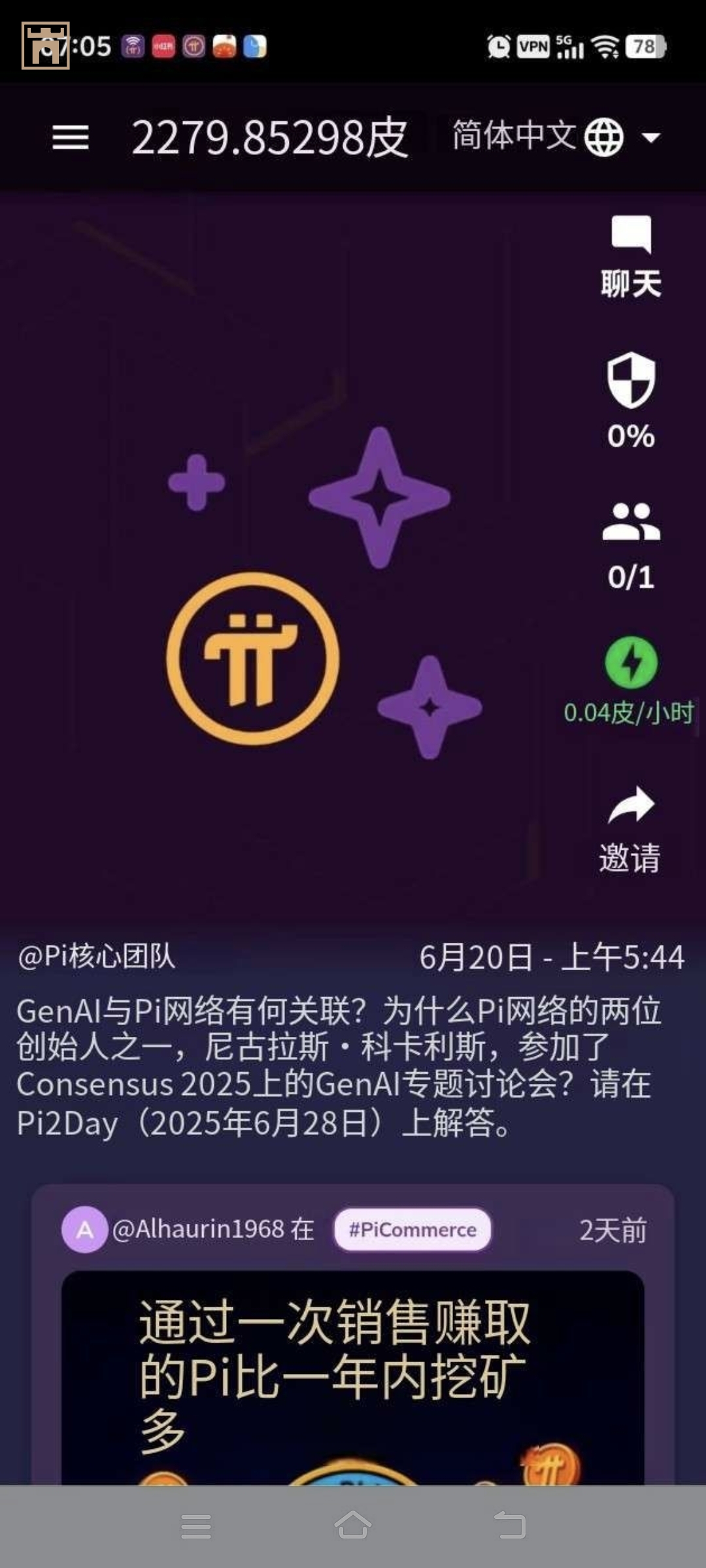Open the #PiCommerce tag chip
706x1568 pixels.
click(412, 1230)
